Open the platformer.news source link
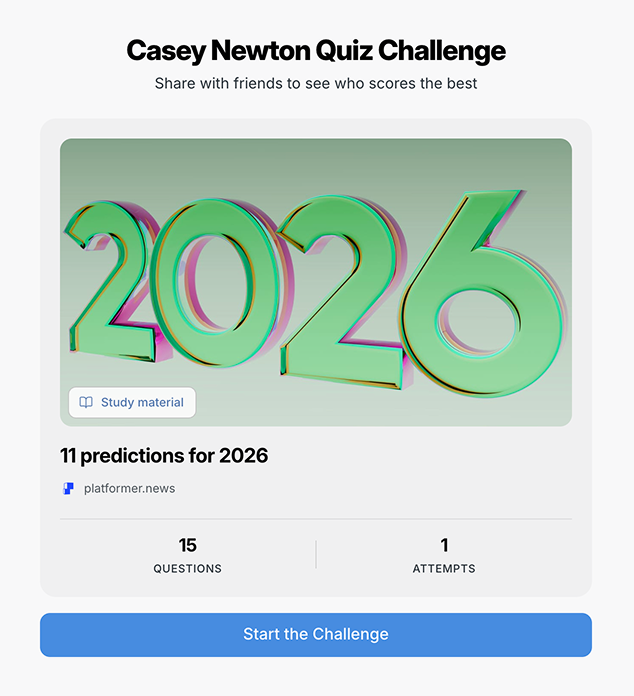 128,489
